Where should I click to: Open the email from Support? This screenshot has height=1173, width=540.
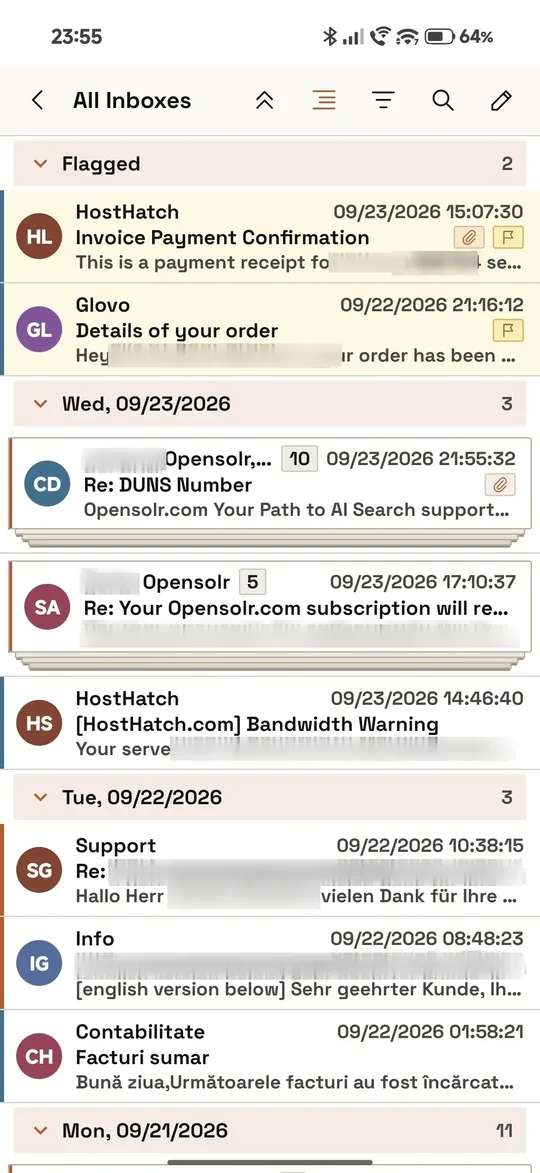pos(270,870)
